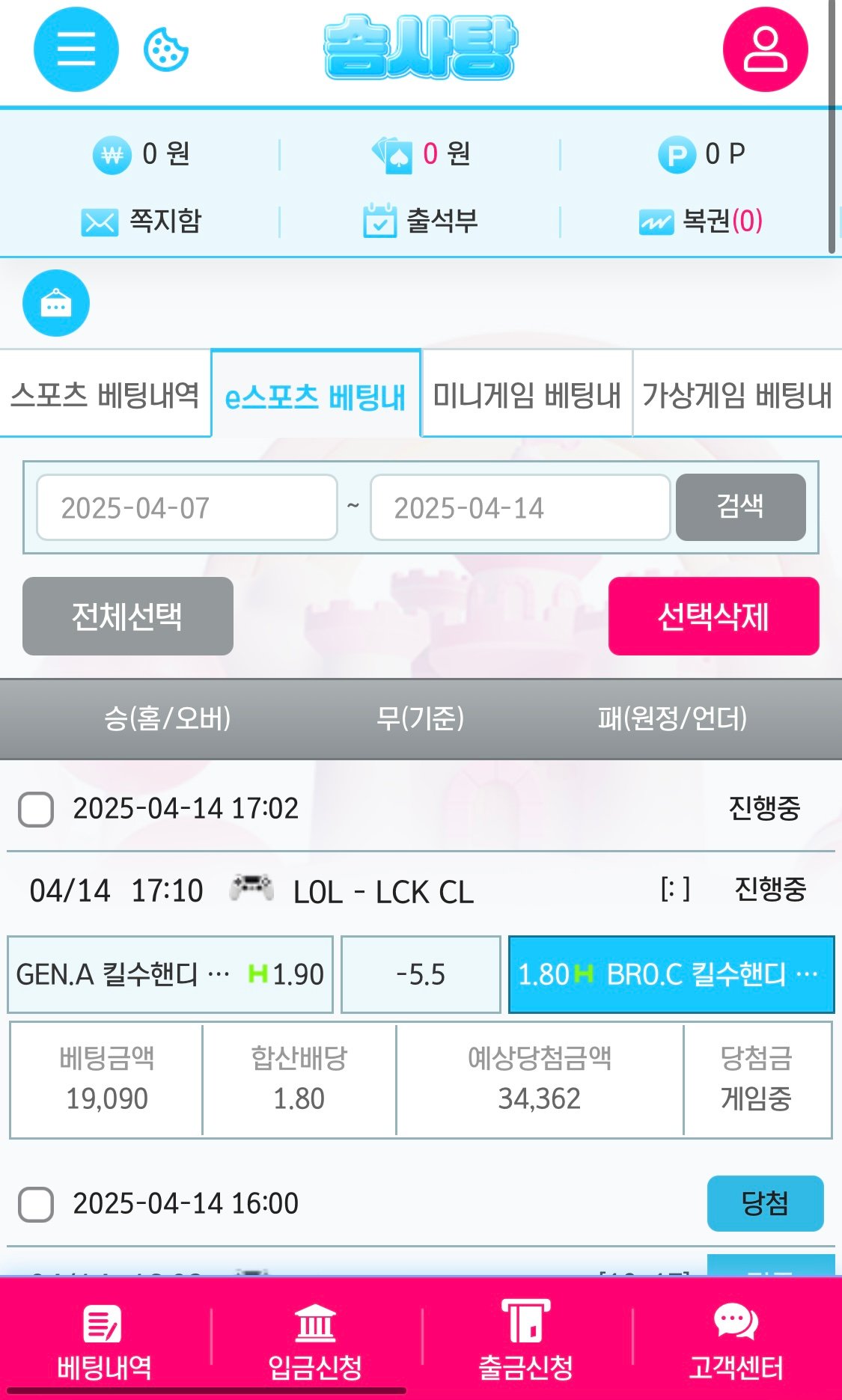The image size is (842, 1400).
Task: Open 복권(0) lottery link
Action: pos(701,221)
